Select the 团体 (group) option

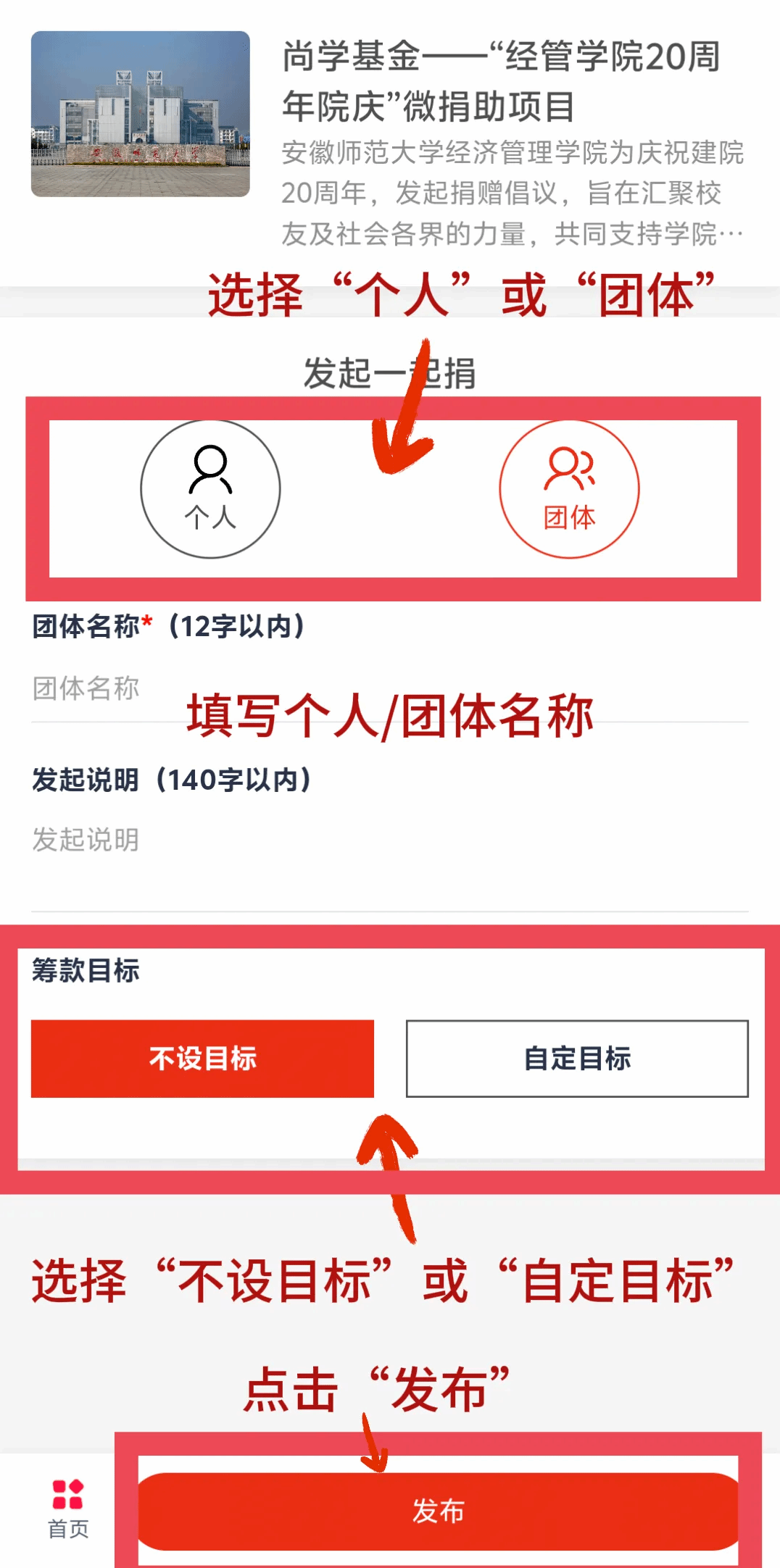tap(569, 489)
